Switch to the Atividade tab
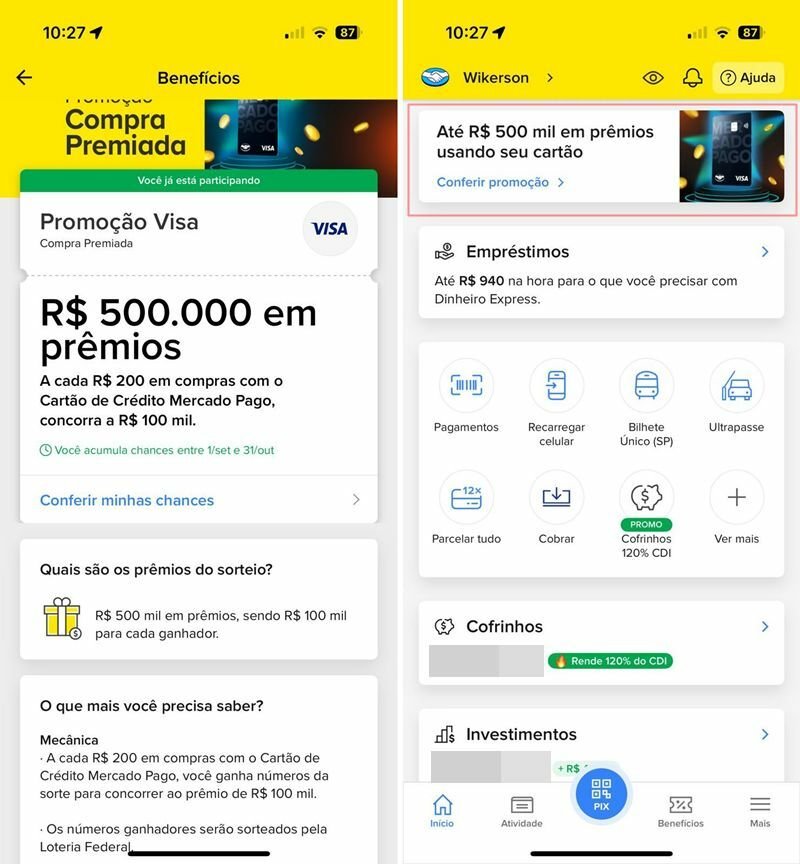Viewport: 800px width, 864px height. pyautogui.click(x=521, y=809)
